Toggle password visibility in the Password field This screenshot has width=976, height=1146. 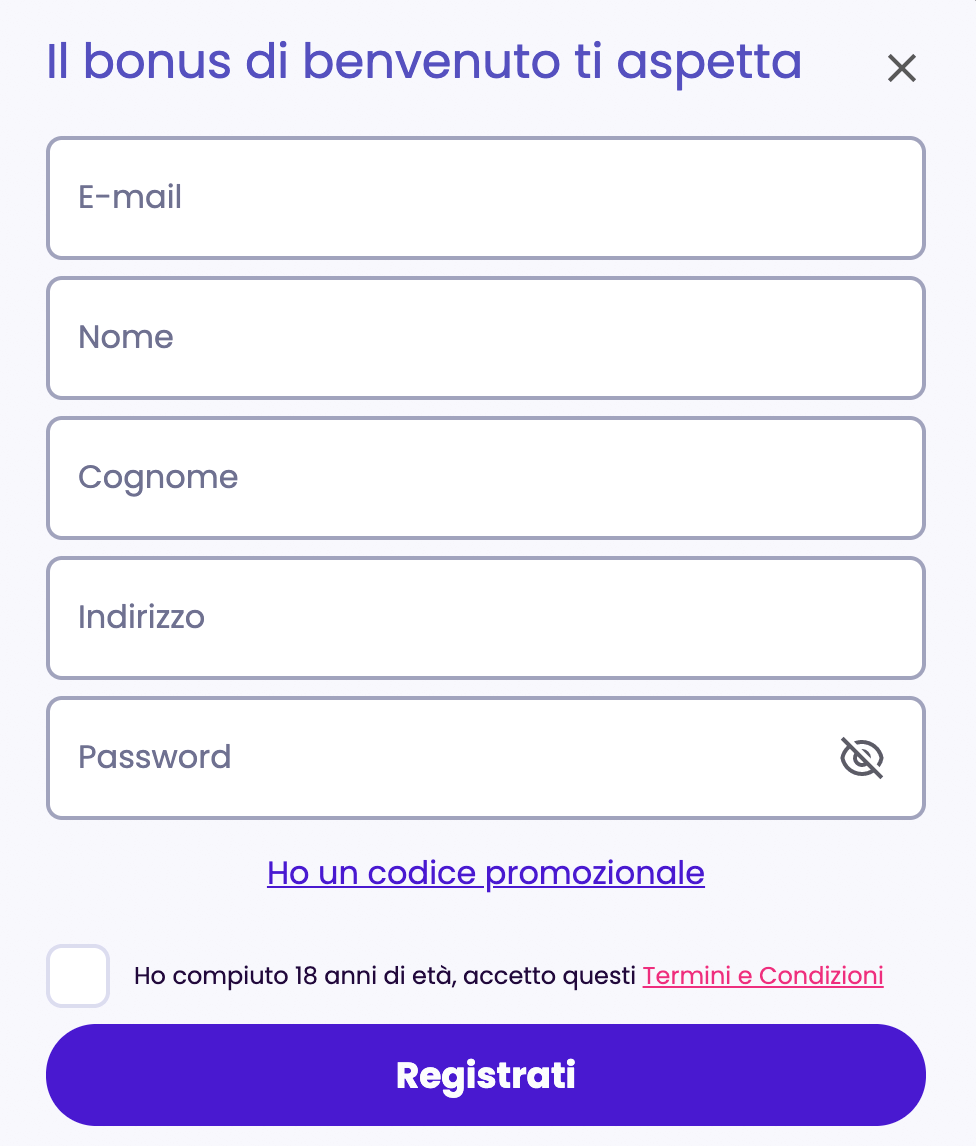point(861,757)
